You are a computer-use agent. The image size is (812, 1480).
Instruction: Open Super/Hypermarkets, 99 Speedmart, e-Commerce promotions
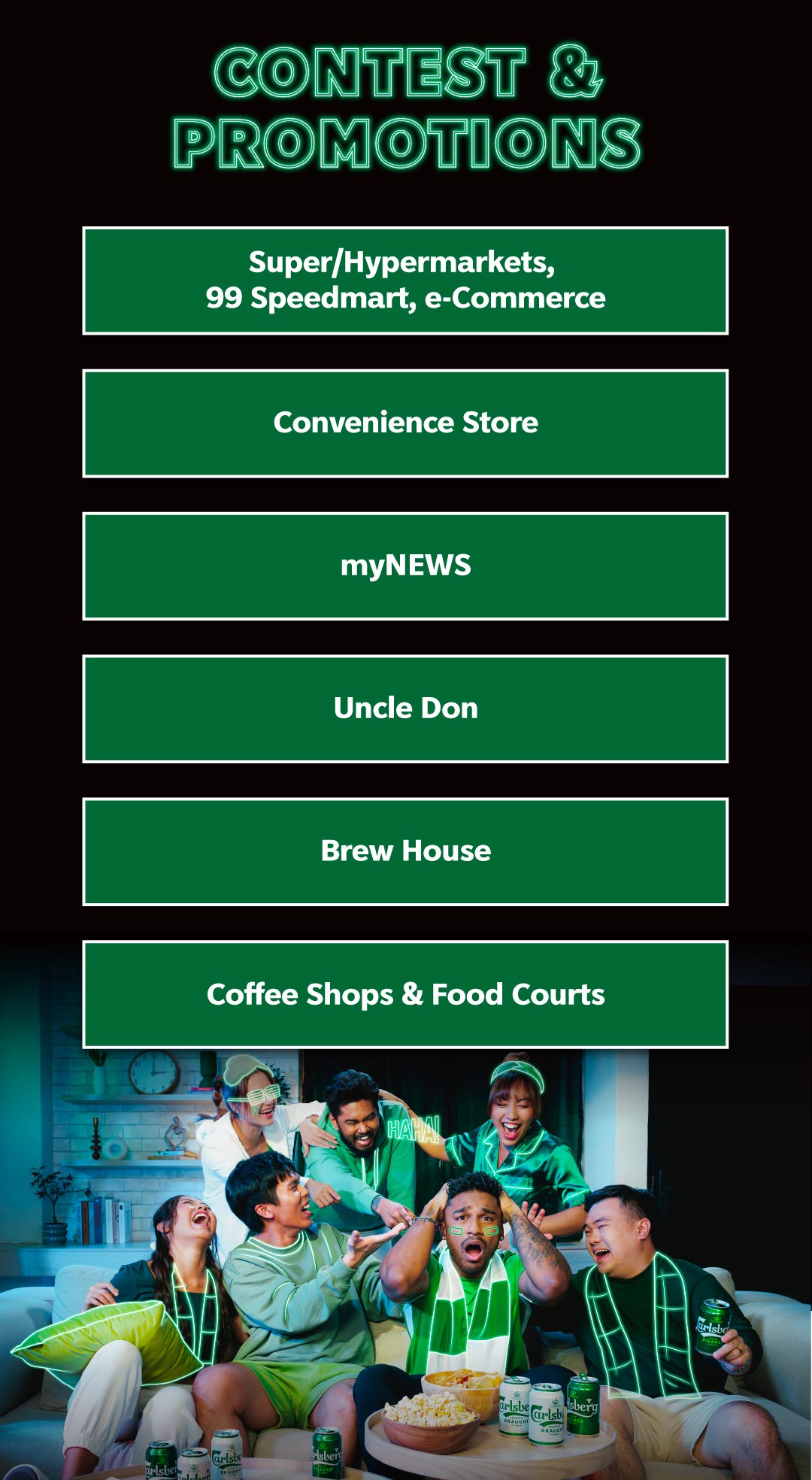click(405, 281)
